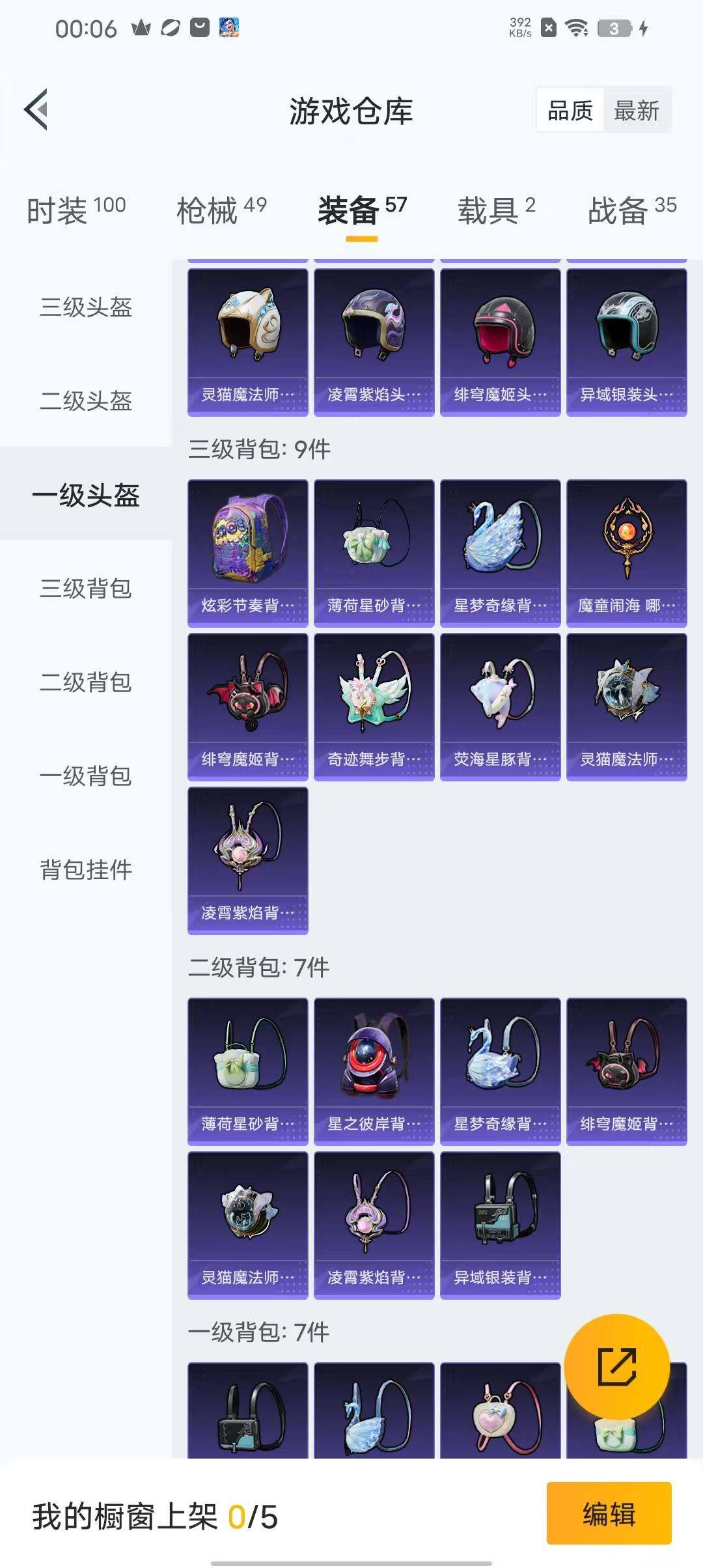This screenshot has height=1568, width=703.
Task: Open the 载具 tab
Action: tap(496, 210)
